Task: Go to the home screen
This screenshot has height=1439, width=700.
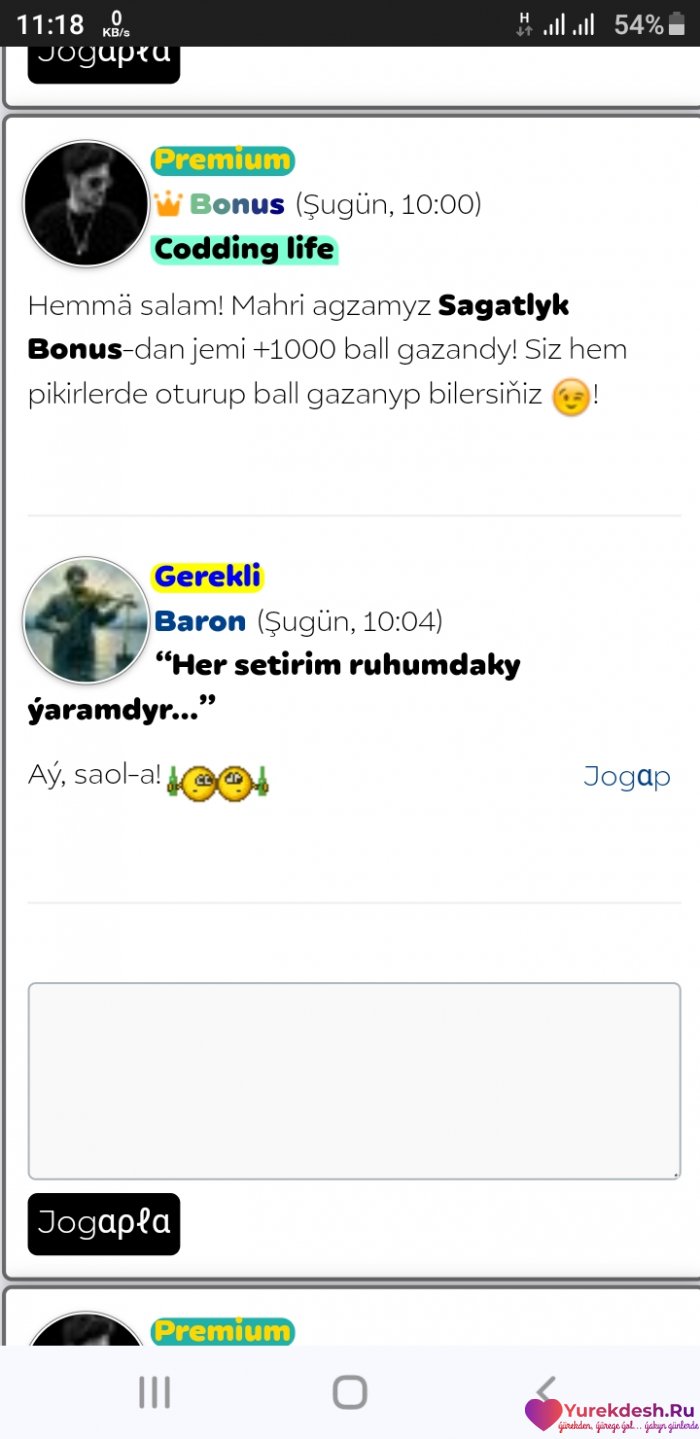Action: pos(350,1391)
